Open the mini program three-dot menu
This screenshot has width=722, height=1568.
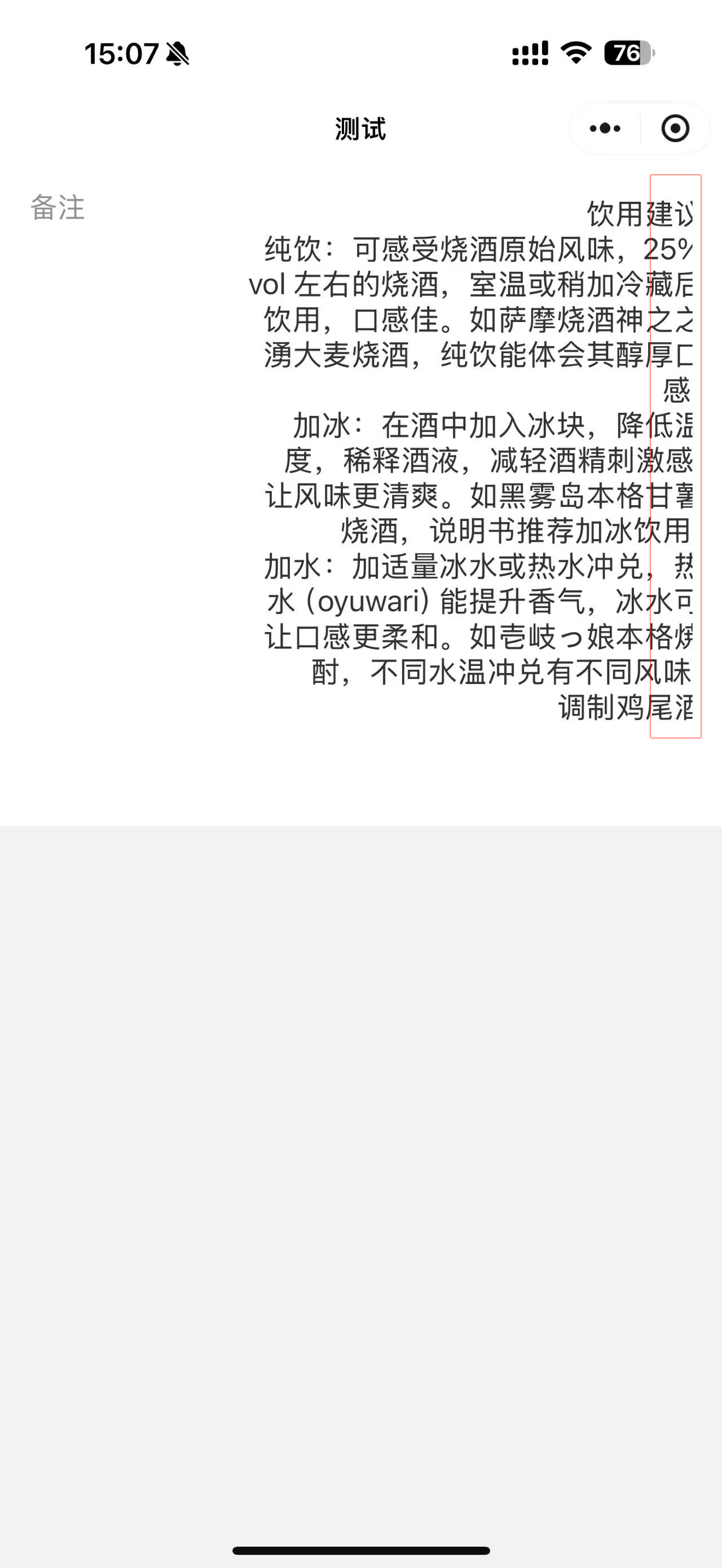tap(605, 129)
